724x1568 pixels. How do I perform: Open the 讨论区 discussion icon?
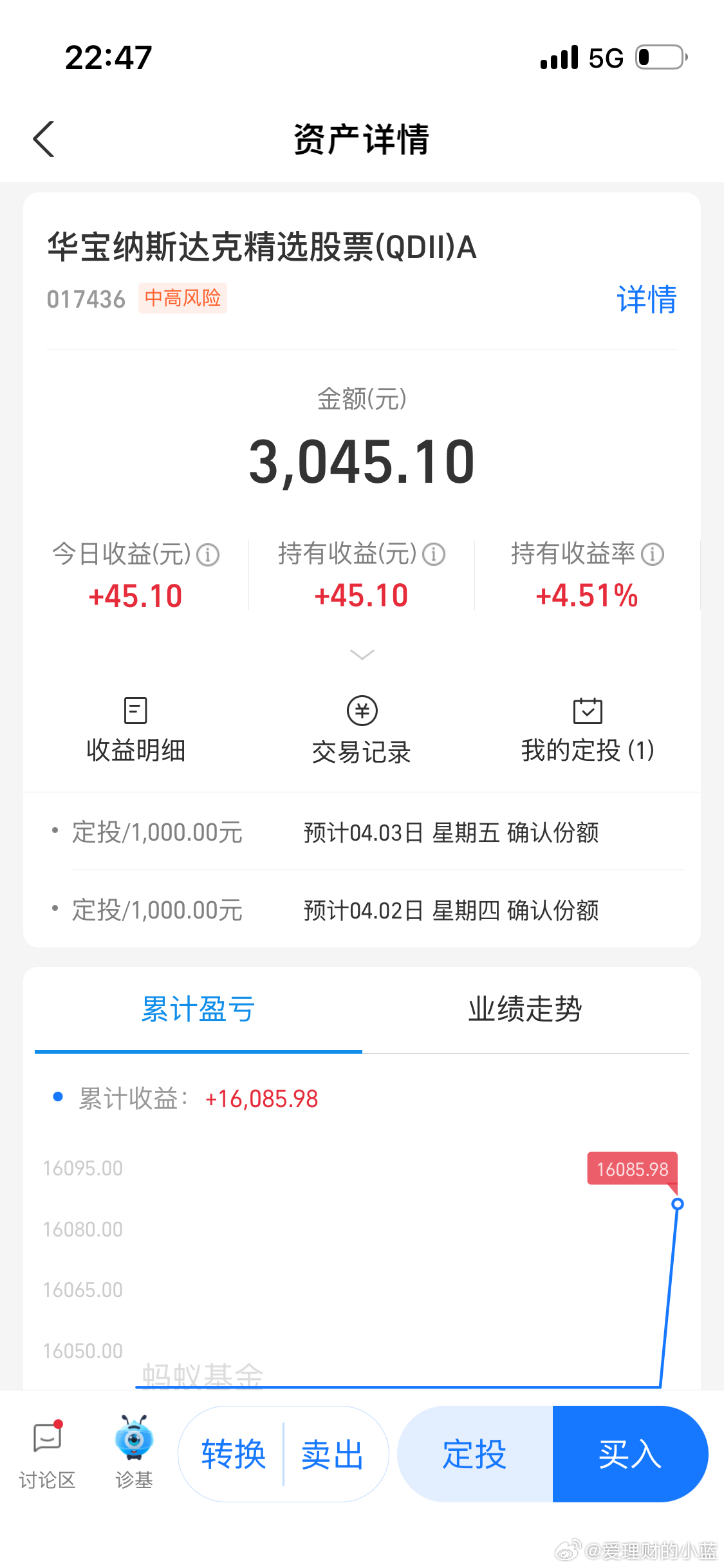pyautogui.click(x=48, y=1455)
